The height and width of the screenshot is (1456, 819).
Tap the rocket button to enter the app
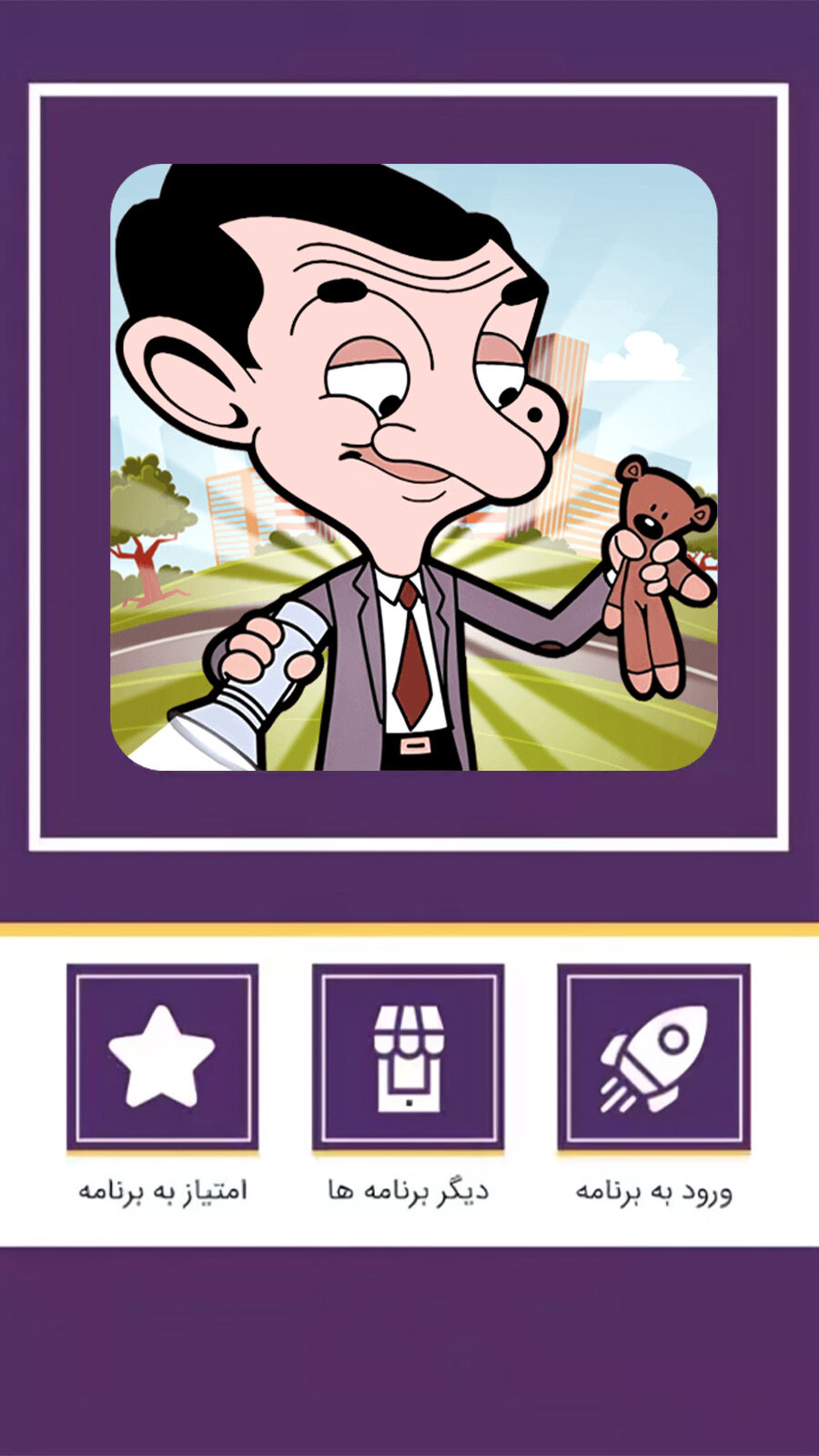(x=652, y=1057)
